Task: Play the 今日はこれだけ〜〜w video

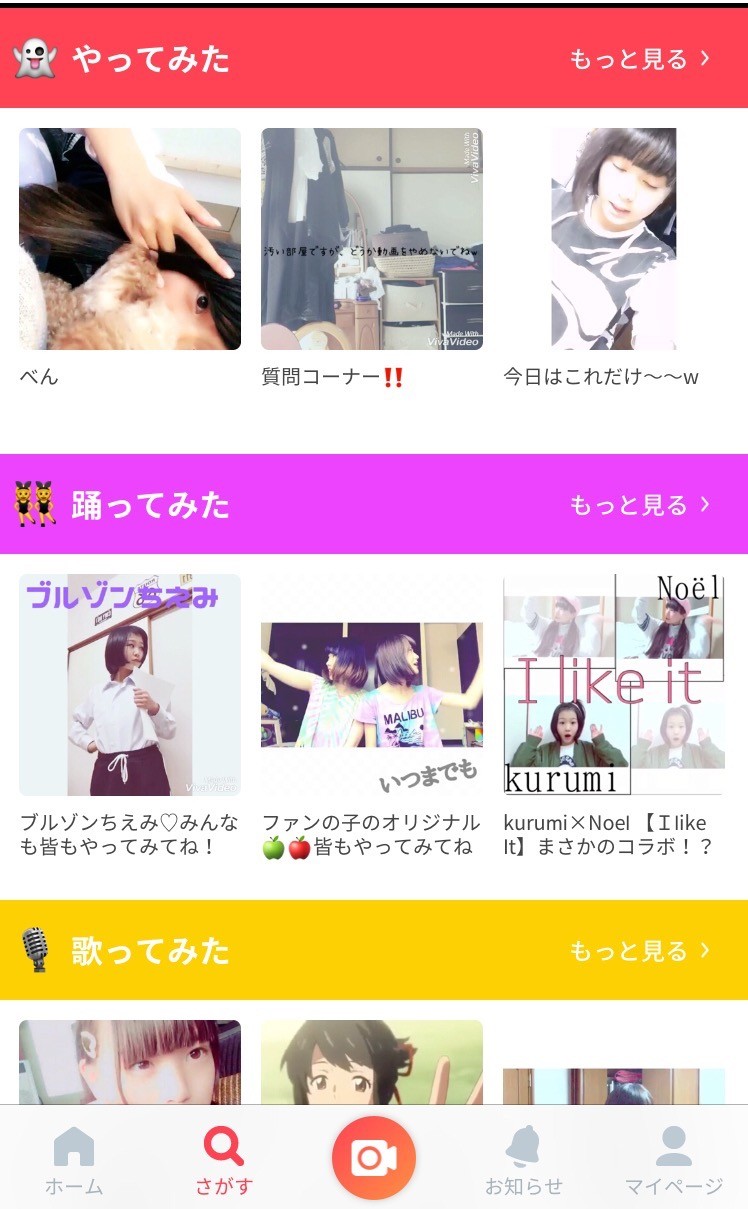Action: 614,239
